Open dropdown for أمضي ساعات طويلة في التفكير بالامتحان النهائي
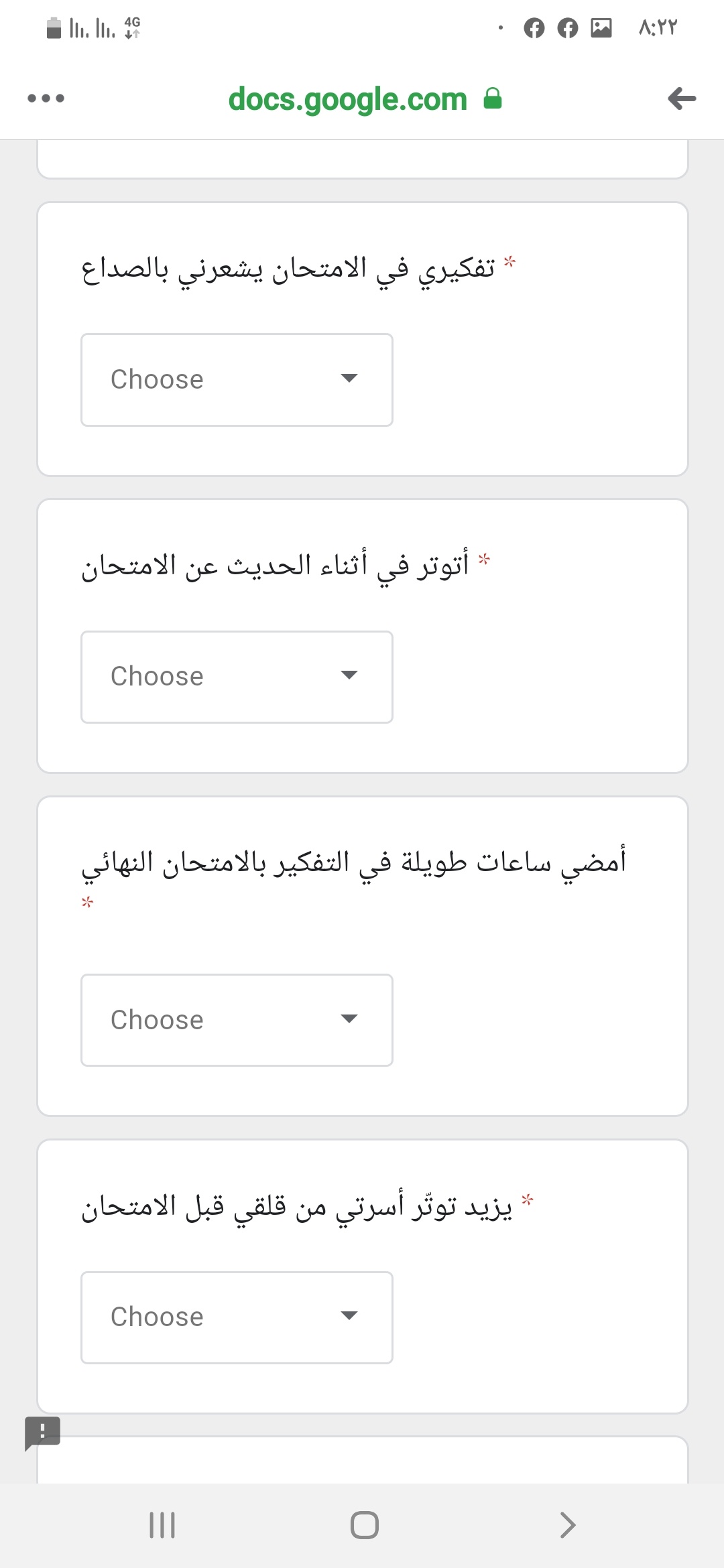Image resolution: width=724 pixels, height=1568 pixels. click(237, 1020)
